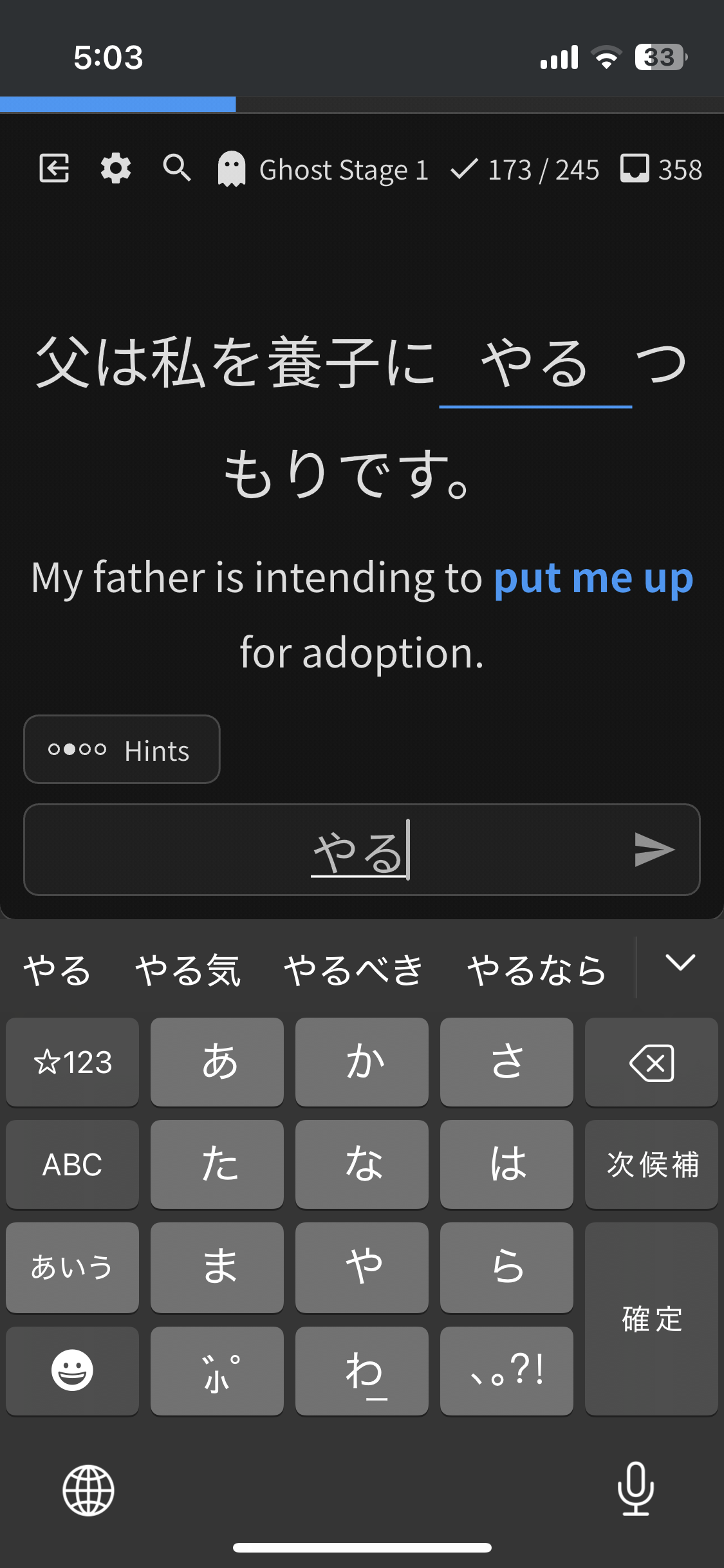Open the search magnifier
The height and width of the screenshot is (1568, 724).
[176, 169]
